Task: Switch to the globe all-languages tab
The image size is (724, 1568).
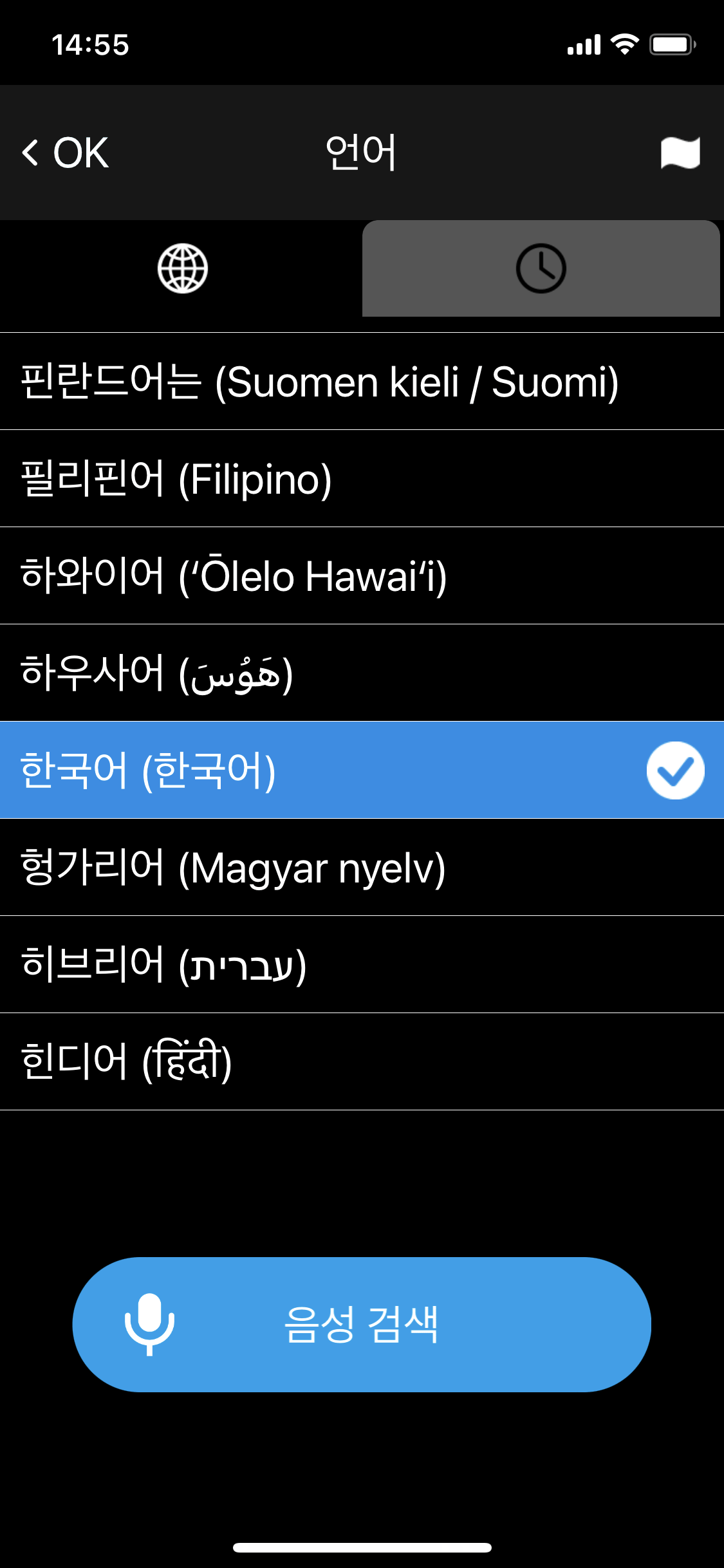Action: (182, 268)
